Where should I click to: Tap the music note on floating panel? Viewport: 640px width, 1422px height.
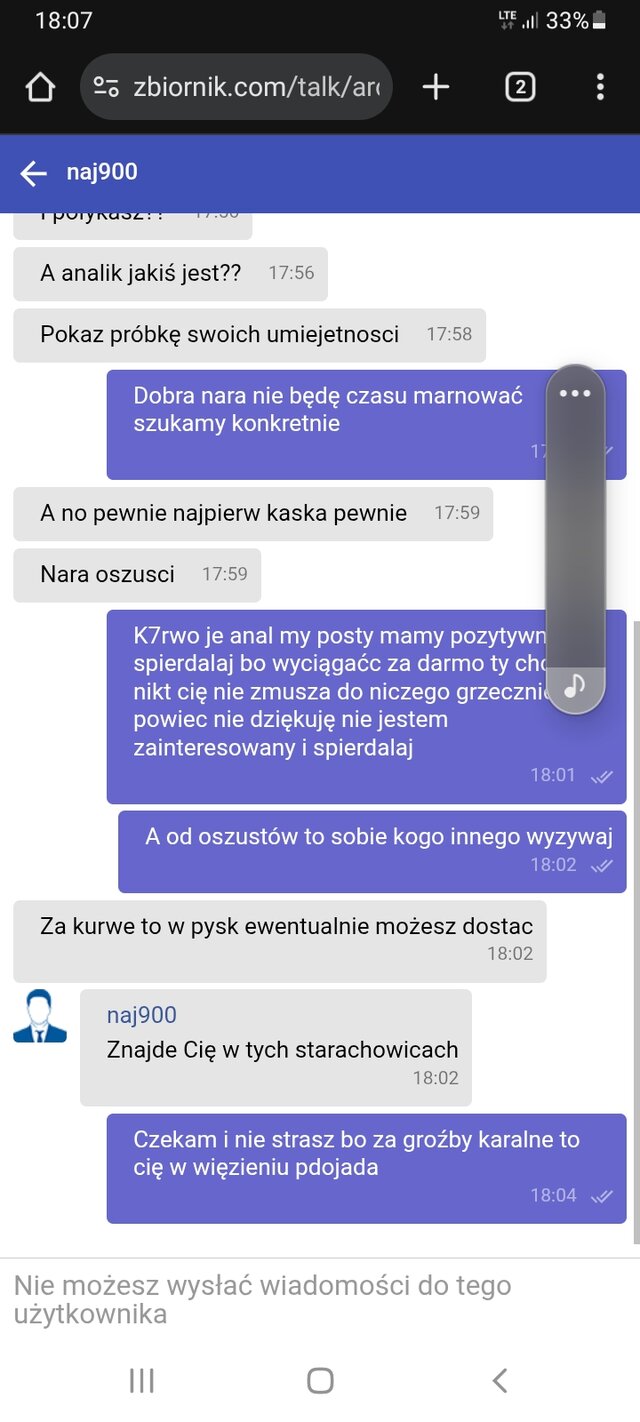(575, 686)
